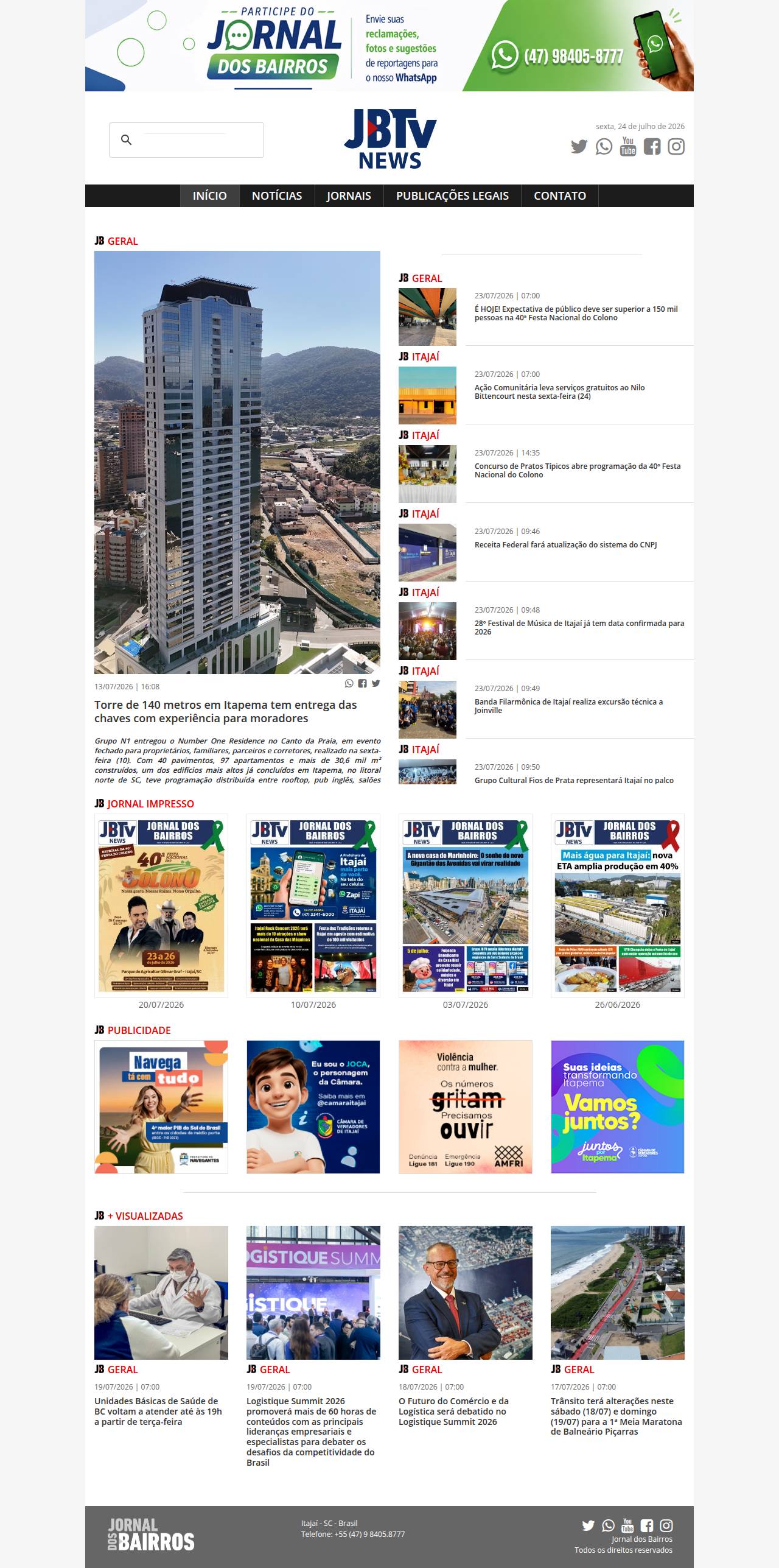Share the Itapema tower article on WhatsApp
The height and width of the screenshot is (1568, 779).
tap(349, 683)
